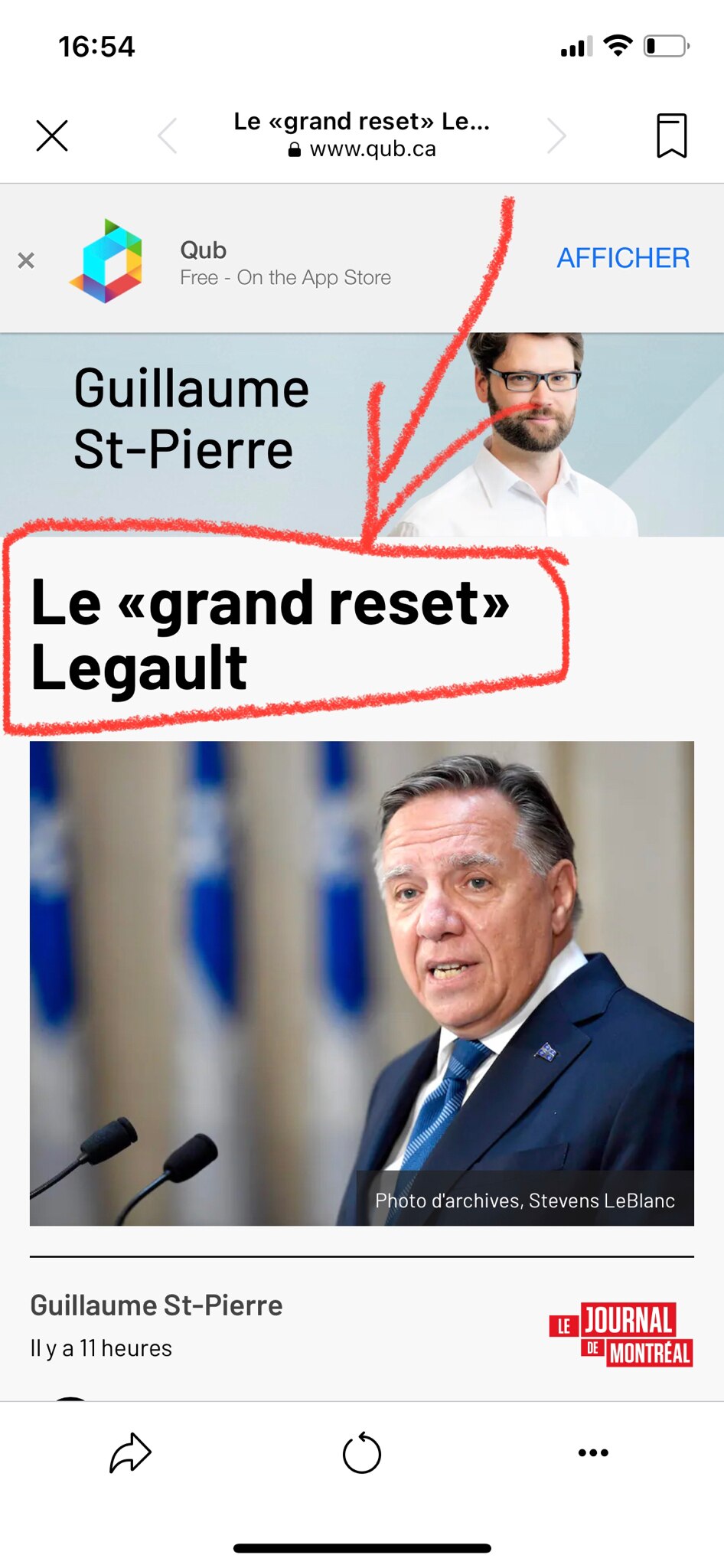Dismiss the Qub app banner
The image size is (724, 1568).
(x=26, y=260)
